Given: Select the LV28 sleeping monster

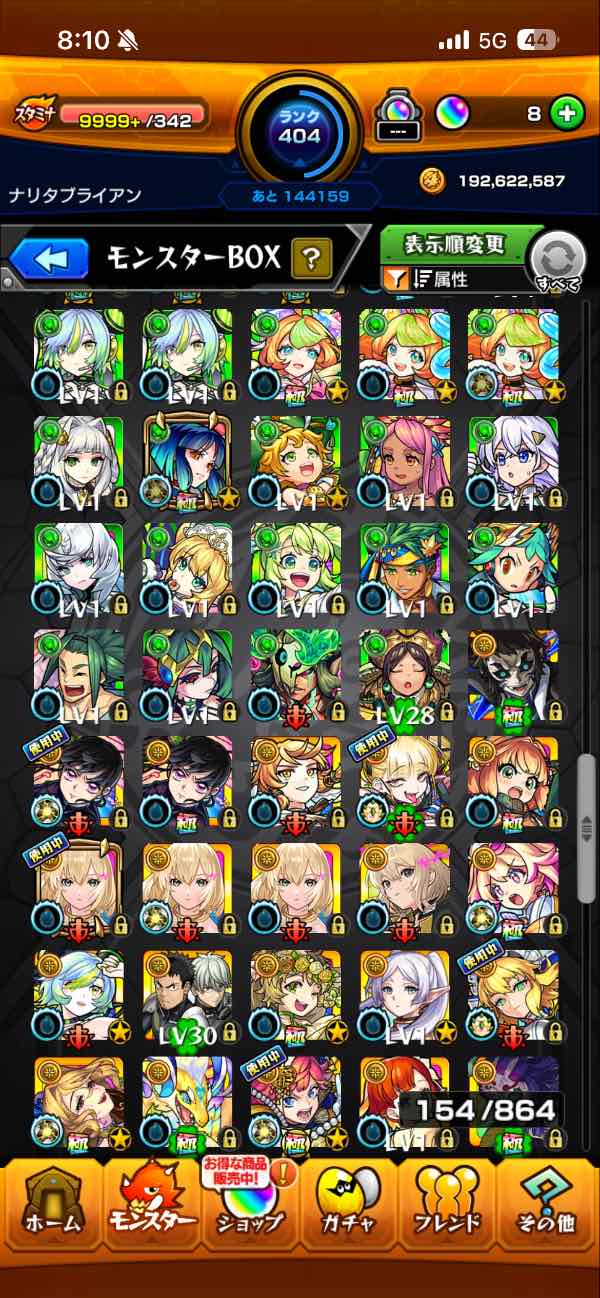Looking at the screenshot, I should click(405, 675).
